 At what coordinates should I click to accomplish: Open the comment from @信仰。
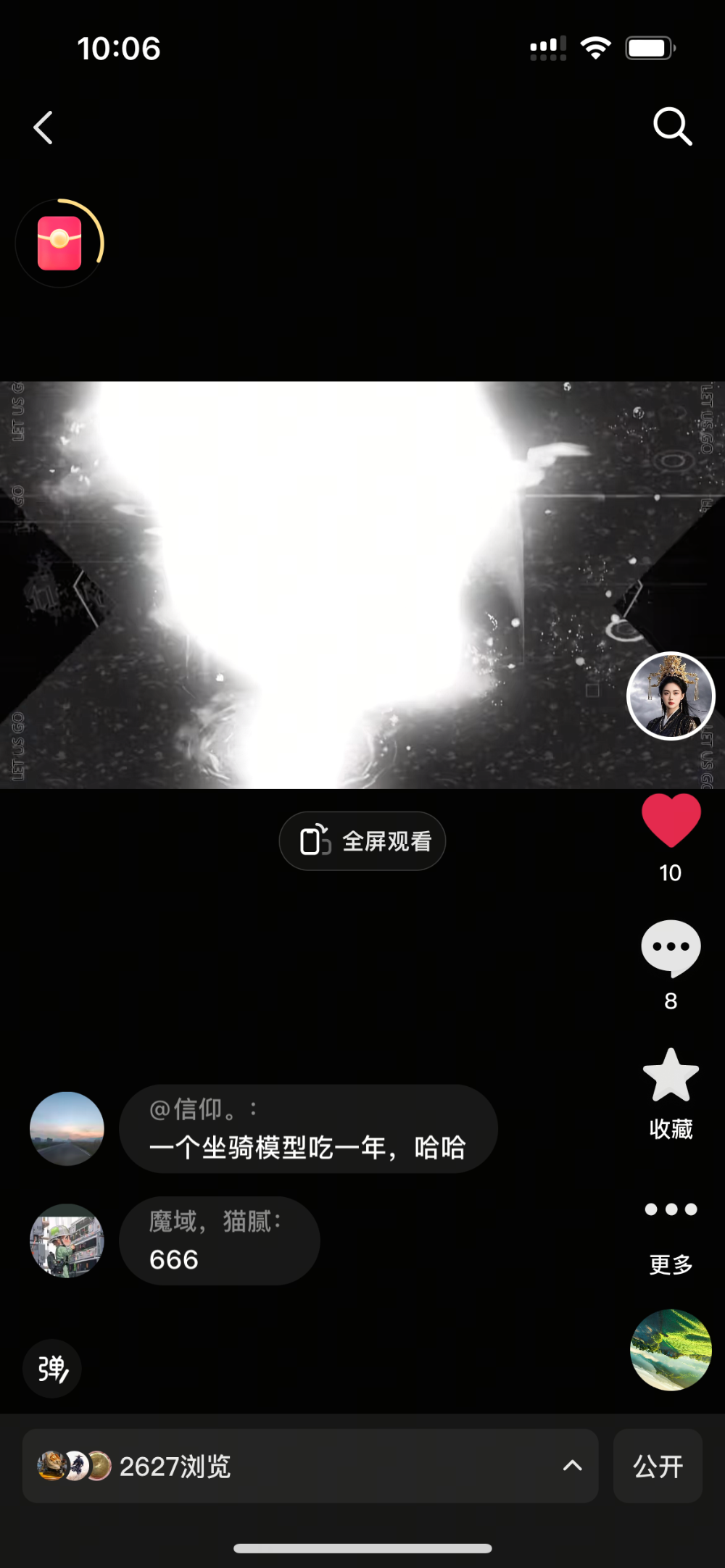[308, 1129]
